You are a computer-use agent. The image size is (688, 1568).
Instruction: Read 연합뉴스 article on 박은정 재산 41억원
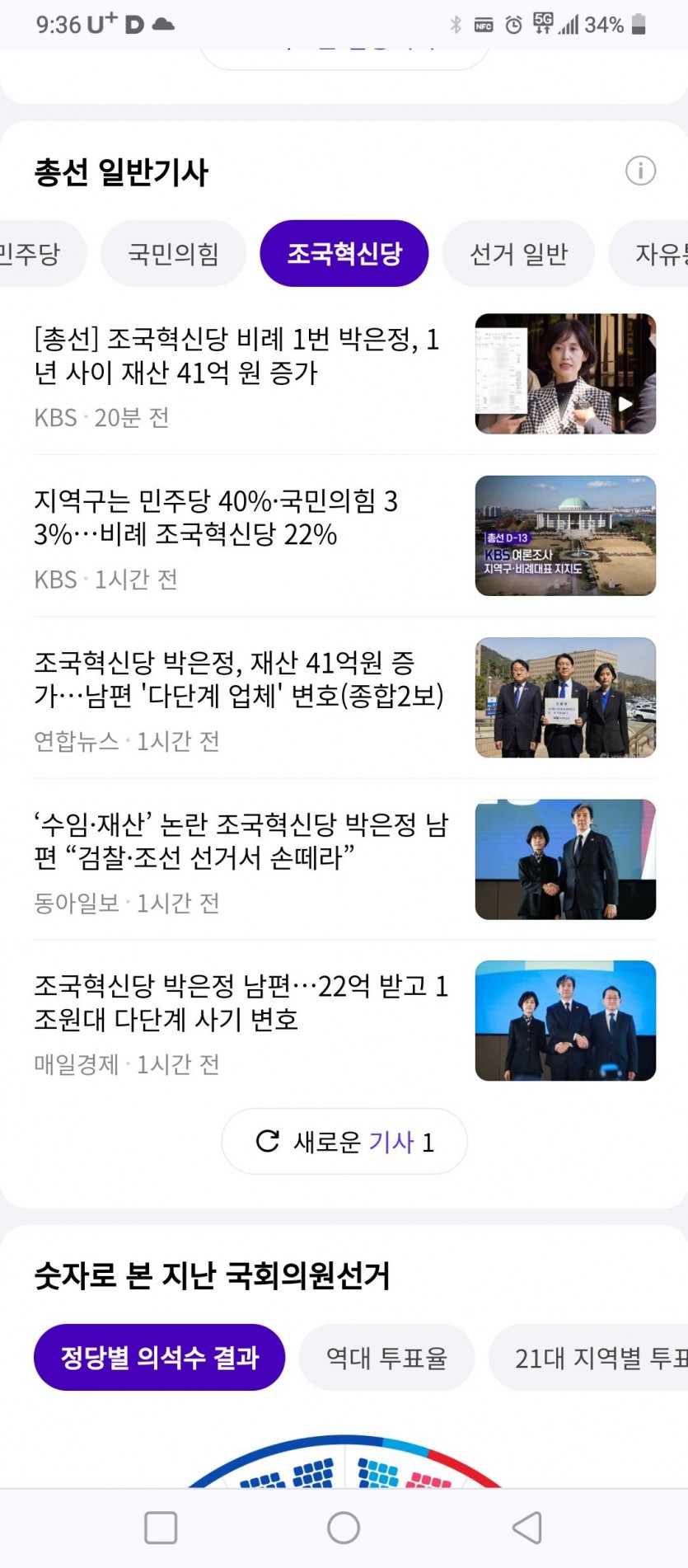pos(239,679)
